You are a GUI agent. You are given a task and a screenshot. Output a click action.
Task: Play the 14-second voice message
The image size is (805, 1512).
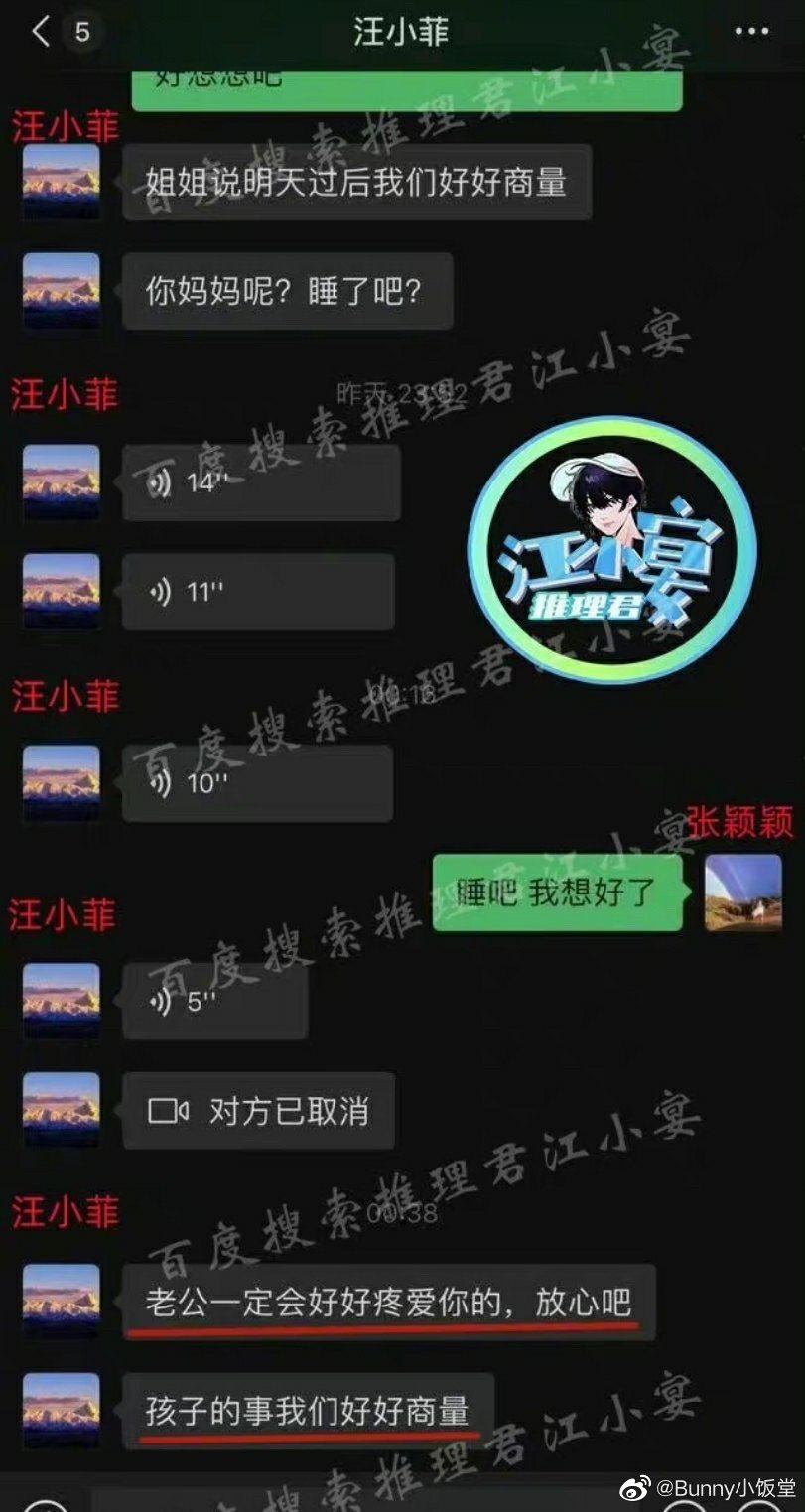coord(261,483)
